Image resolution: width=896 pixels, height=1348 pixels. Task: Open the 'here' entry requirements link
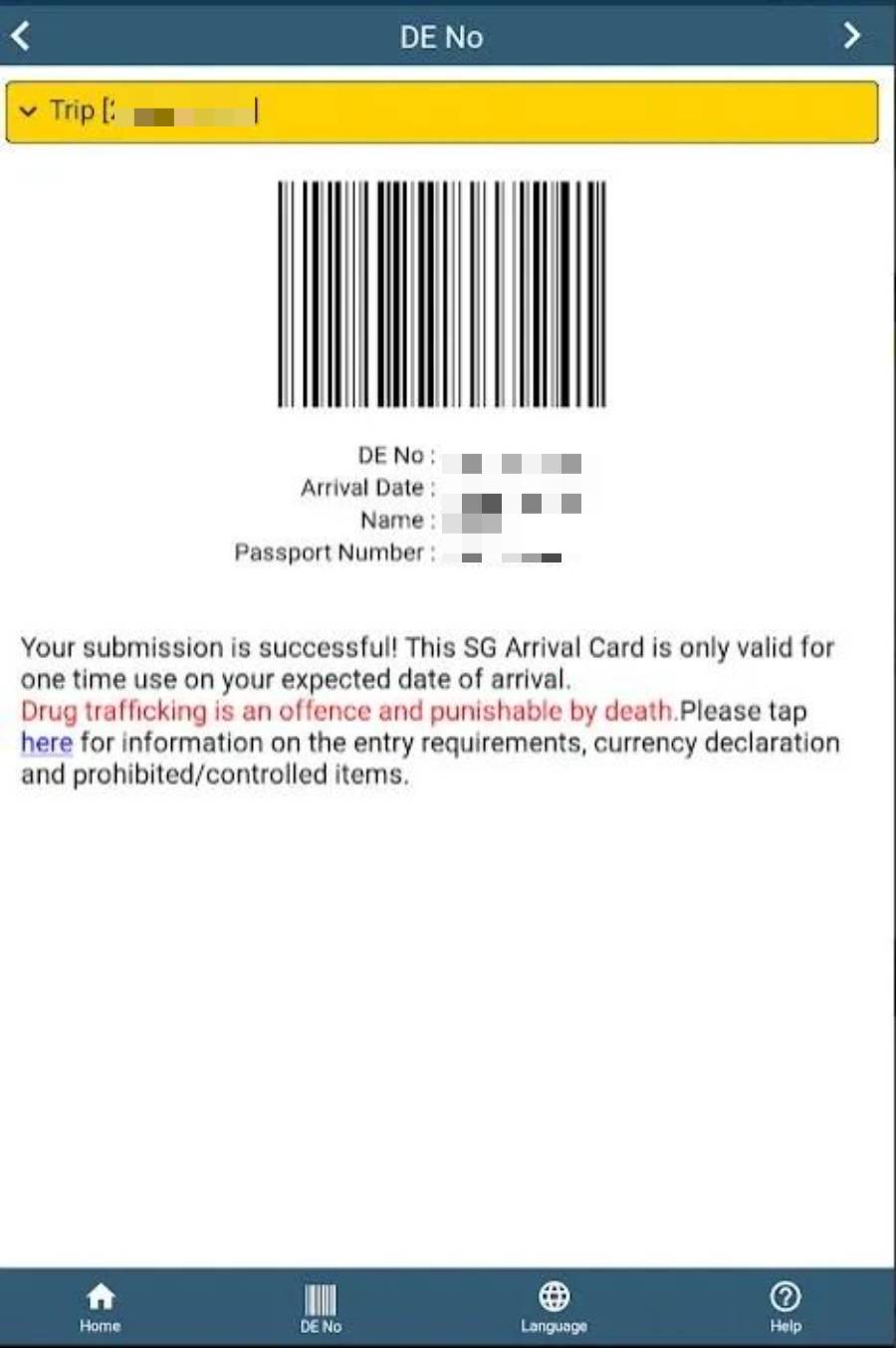pos(46,743)
